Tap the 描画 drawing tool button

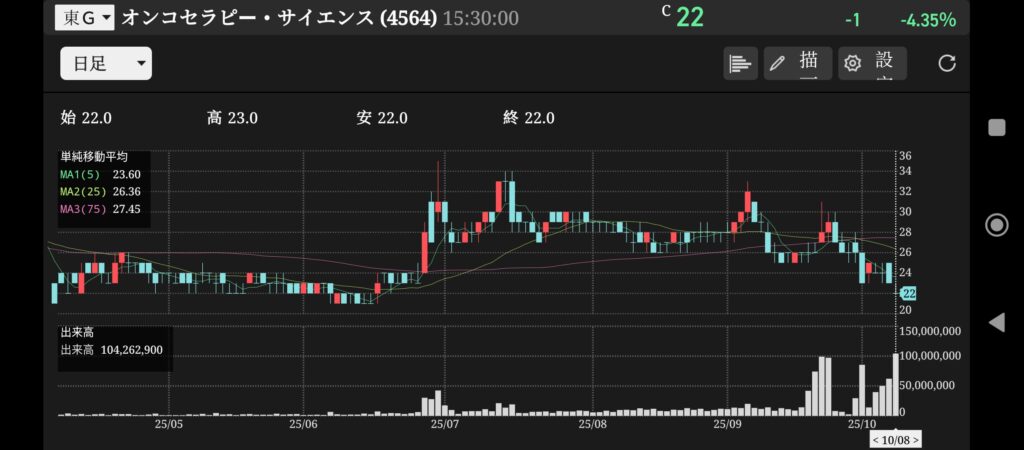[x=797, y=64]
